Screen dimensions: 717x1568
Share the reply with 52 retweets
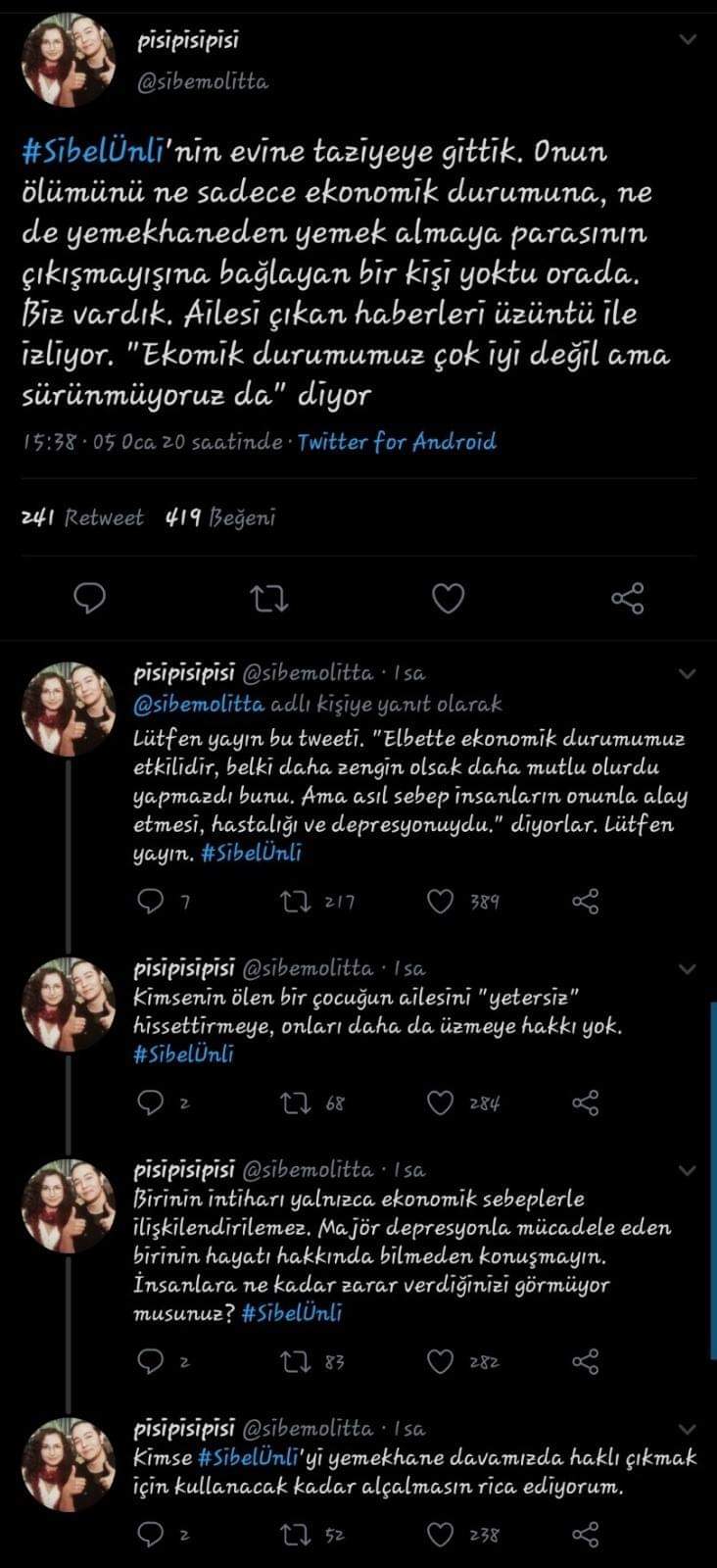coord(585,1535)
